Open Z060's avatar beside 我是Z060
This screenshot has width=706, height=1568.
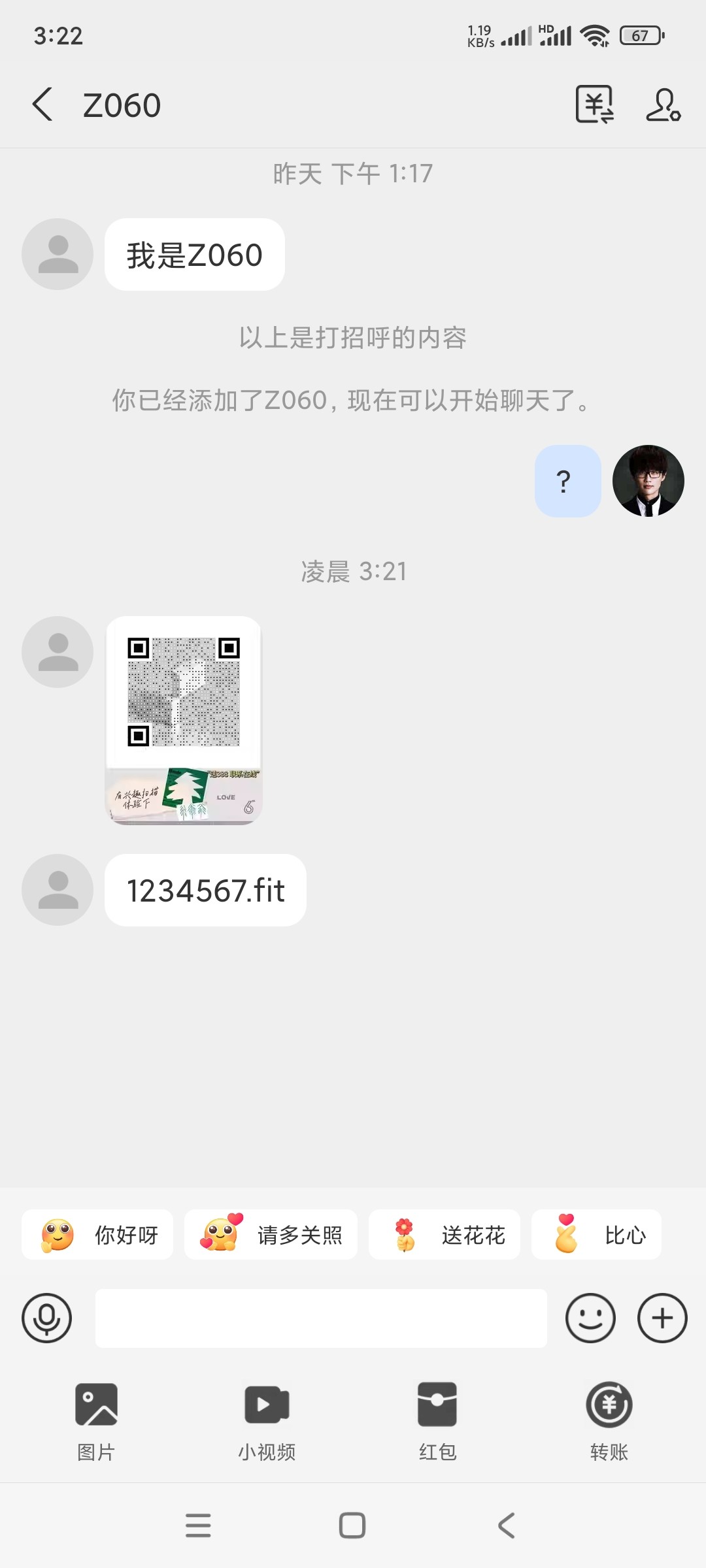click(x=58, y=254)
